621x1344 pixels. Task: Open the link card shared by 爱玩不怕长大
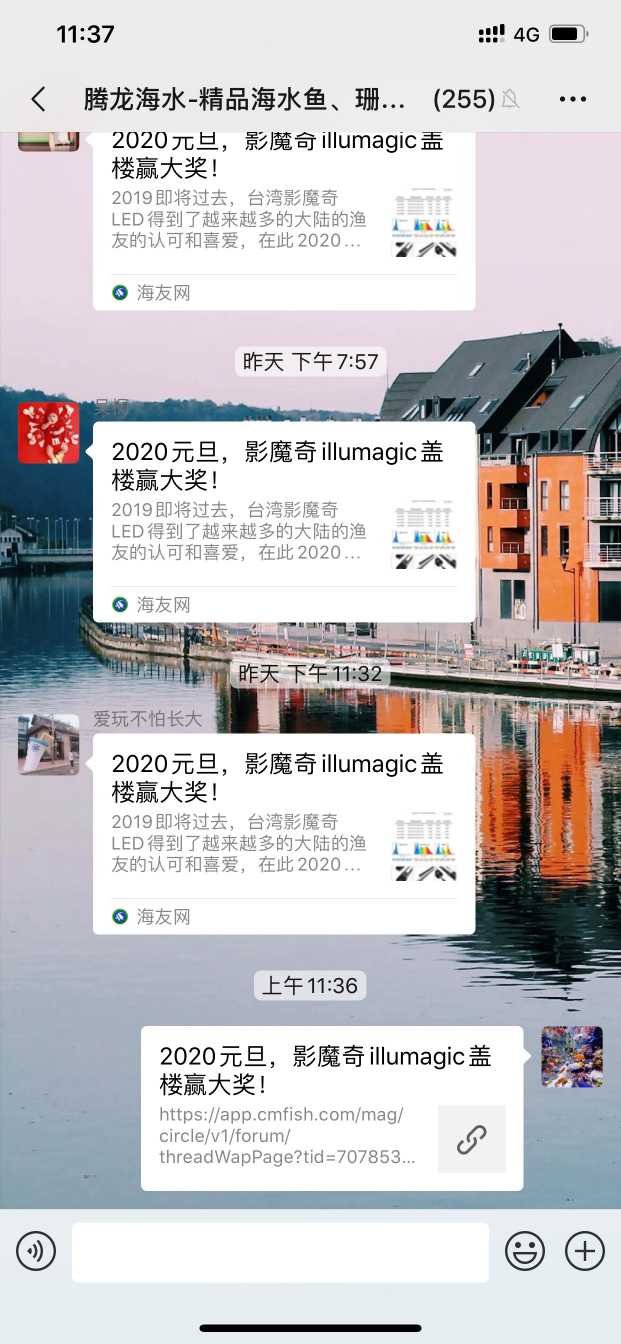tap(284, 833)
